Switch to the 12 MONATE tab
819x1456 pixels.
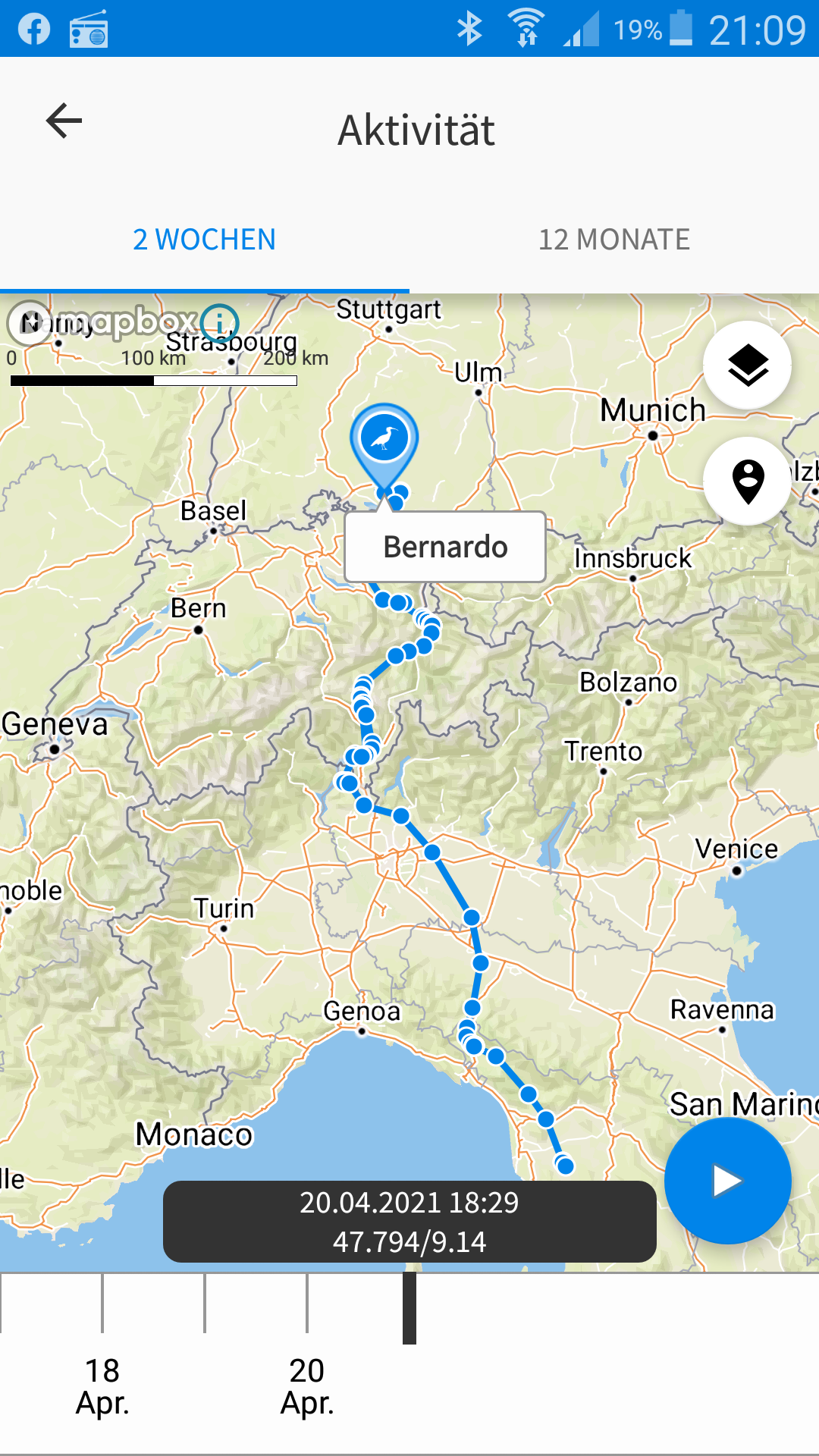613,240
